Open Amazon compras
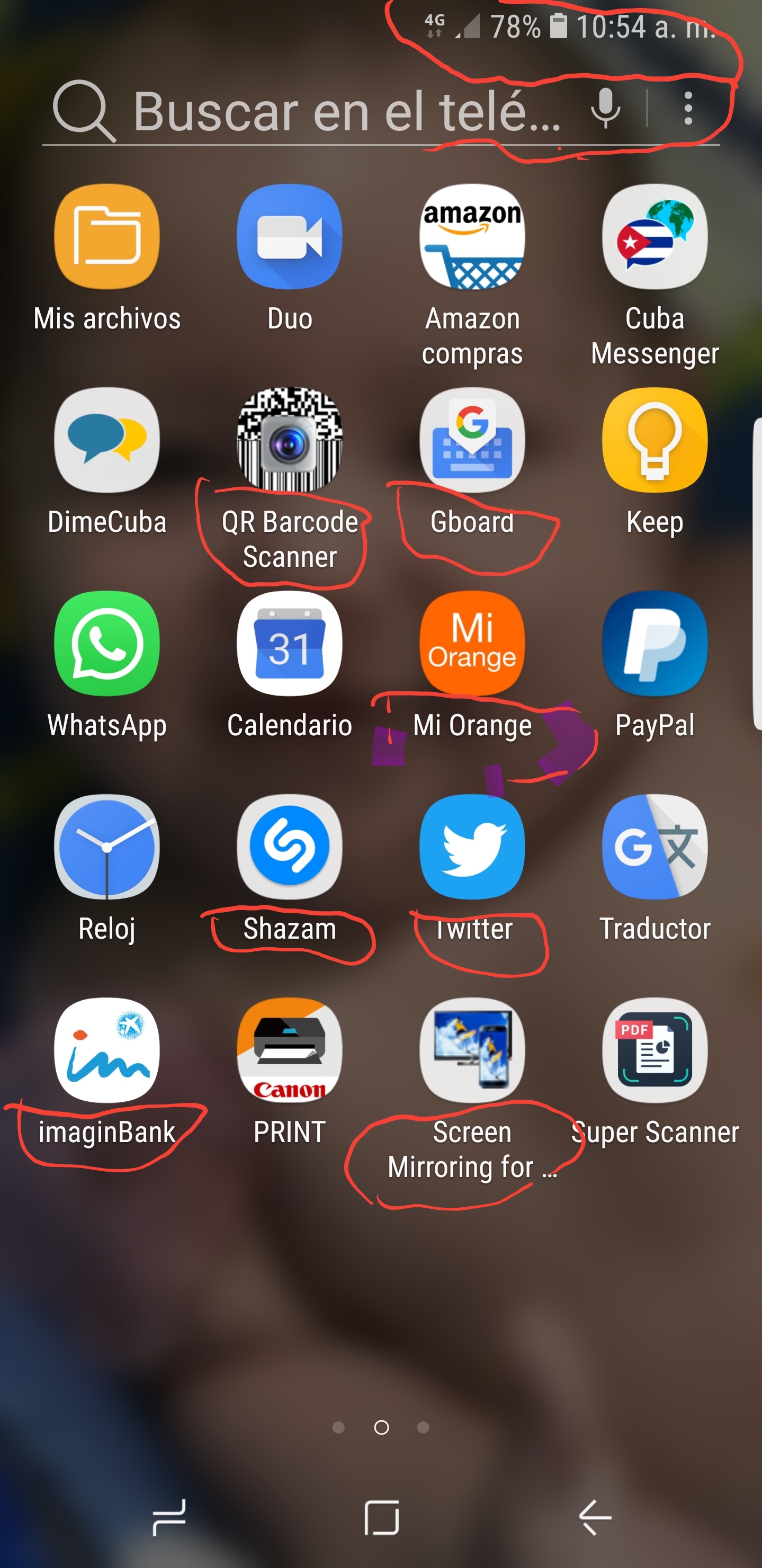Image resolution: width=762 pixels, height=1568 pixels. click(472, 236)
